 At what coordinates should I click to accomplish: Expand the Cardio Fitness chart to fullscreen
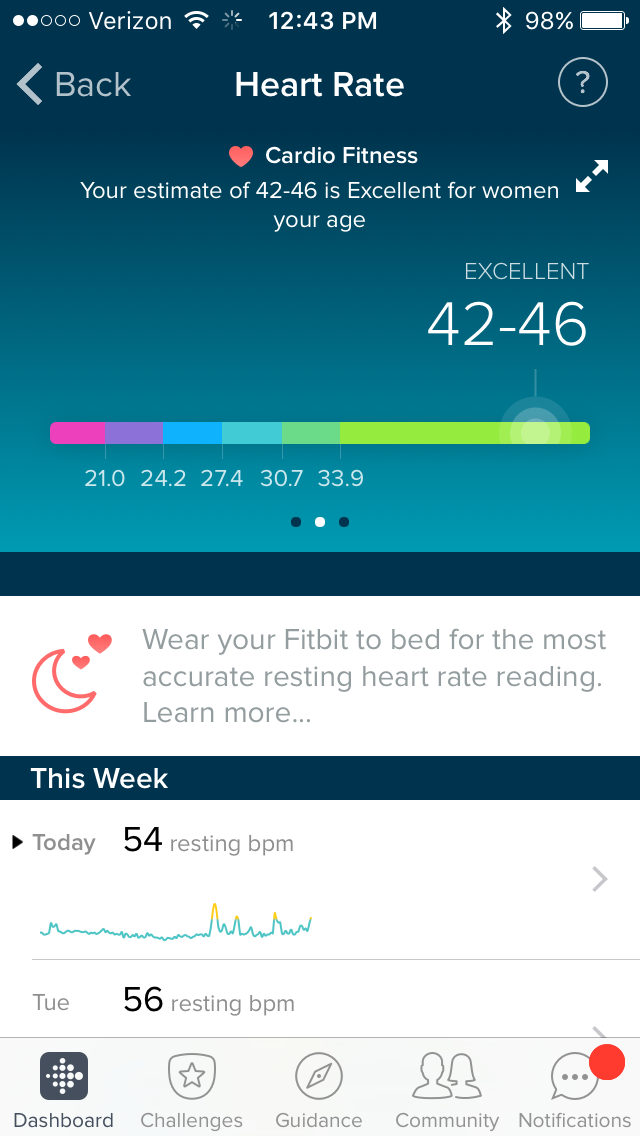click(x=592, y=177)
